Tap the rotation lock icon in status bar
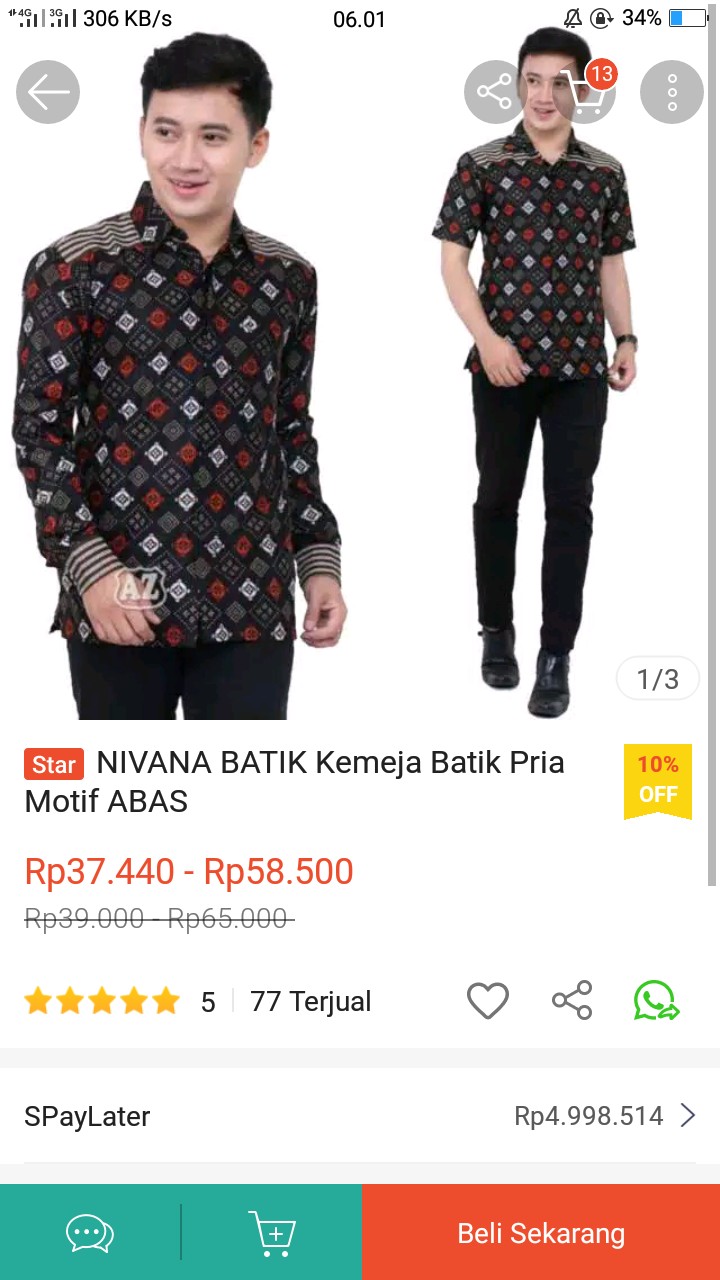The width and height of the screenshot is (720, 1280). 600,18
